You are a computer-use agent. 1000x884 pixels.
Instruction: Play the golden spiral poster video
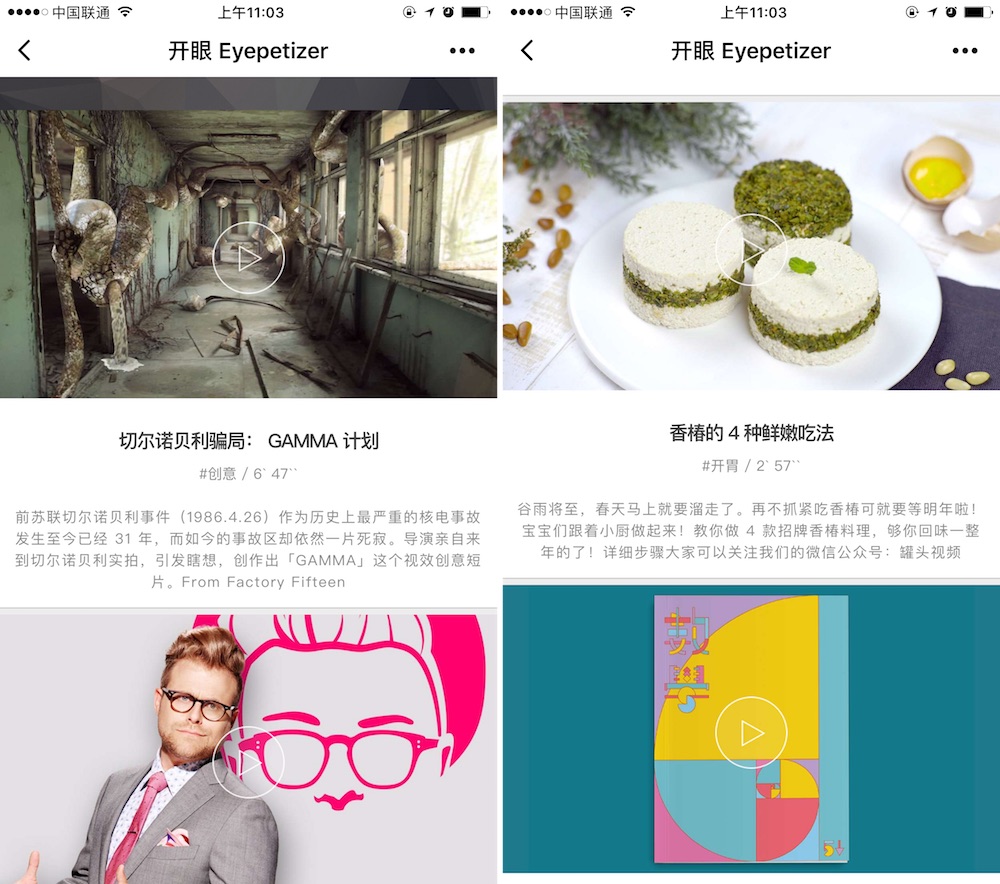pos(751,733)
